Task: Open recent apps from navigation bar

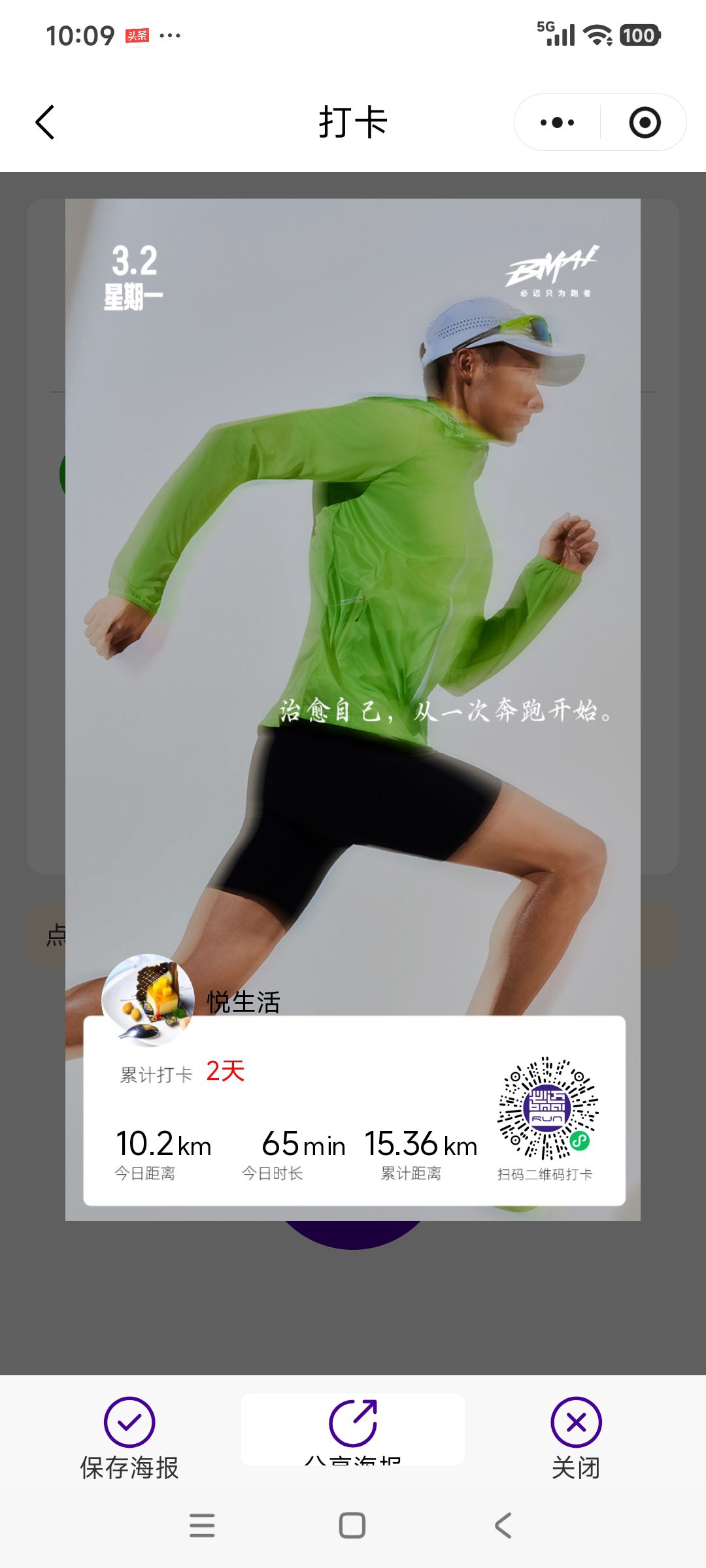Action: 202,1526
